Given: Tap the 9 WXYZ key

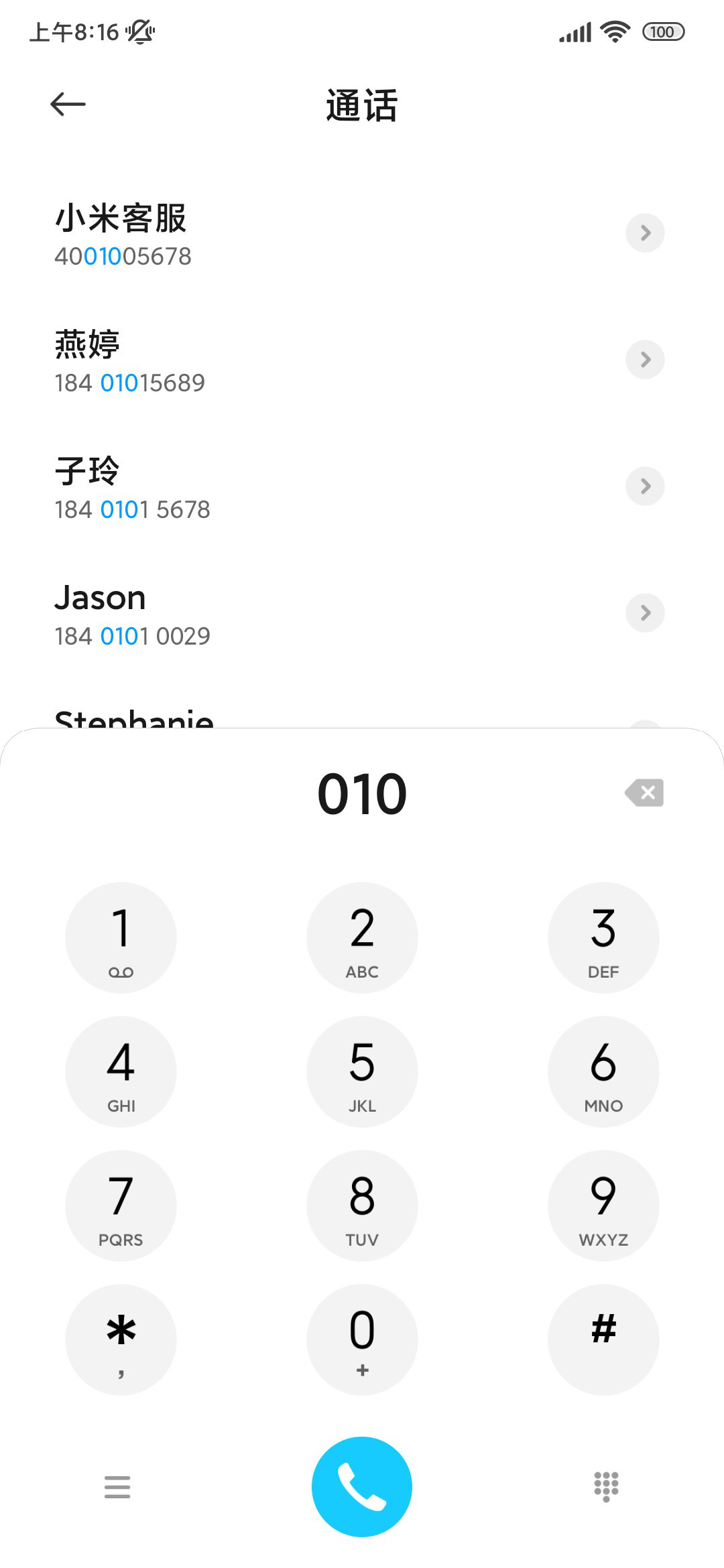Looking at the screenshot, I should 603,1205.
